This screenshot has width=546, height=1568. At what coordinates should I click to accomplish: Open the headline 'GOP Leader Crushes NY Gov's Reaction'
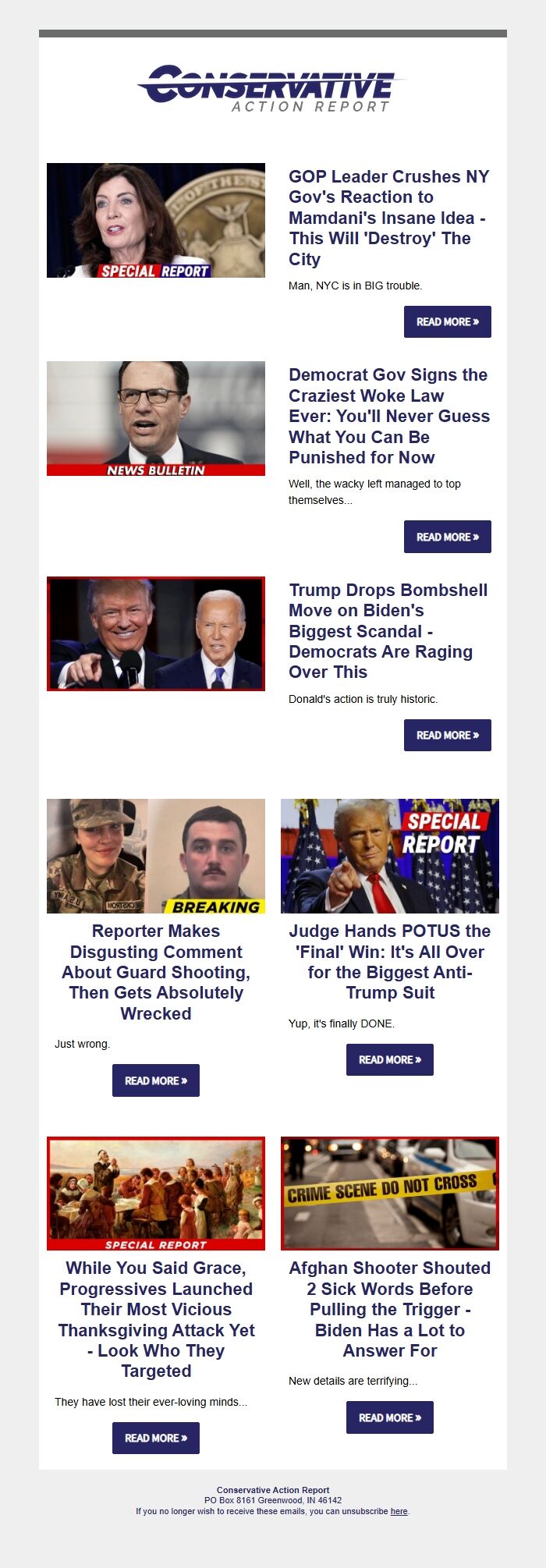coord(388,218)
